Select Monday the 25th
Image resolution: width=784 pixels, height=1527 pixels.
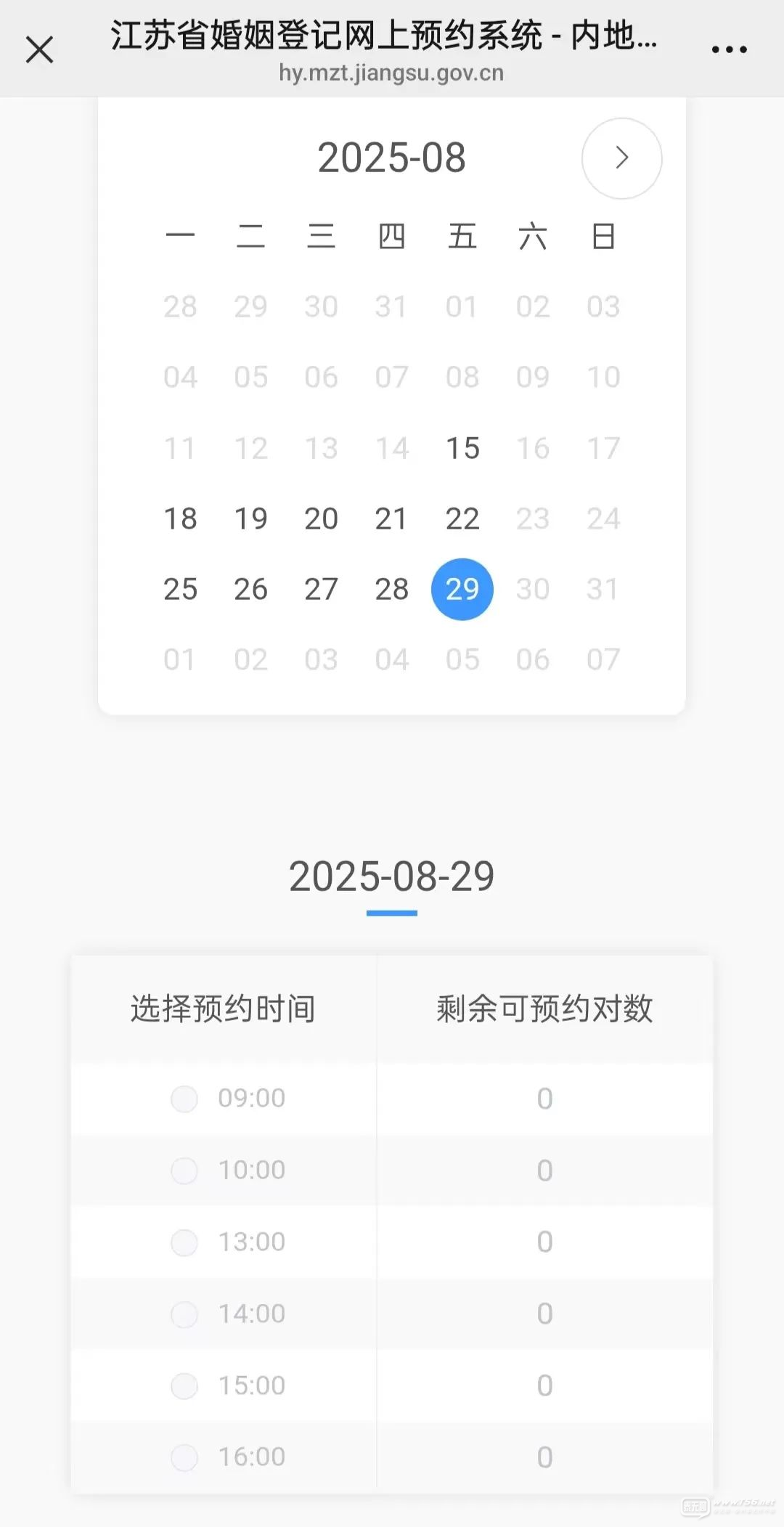180,589
